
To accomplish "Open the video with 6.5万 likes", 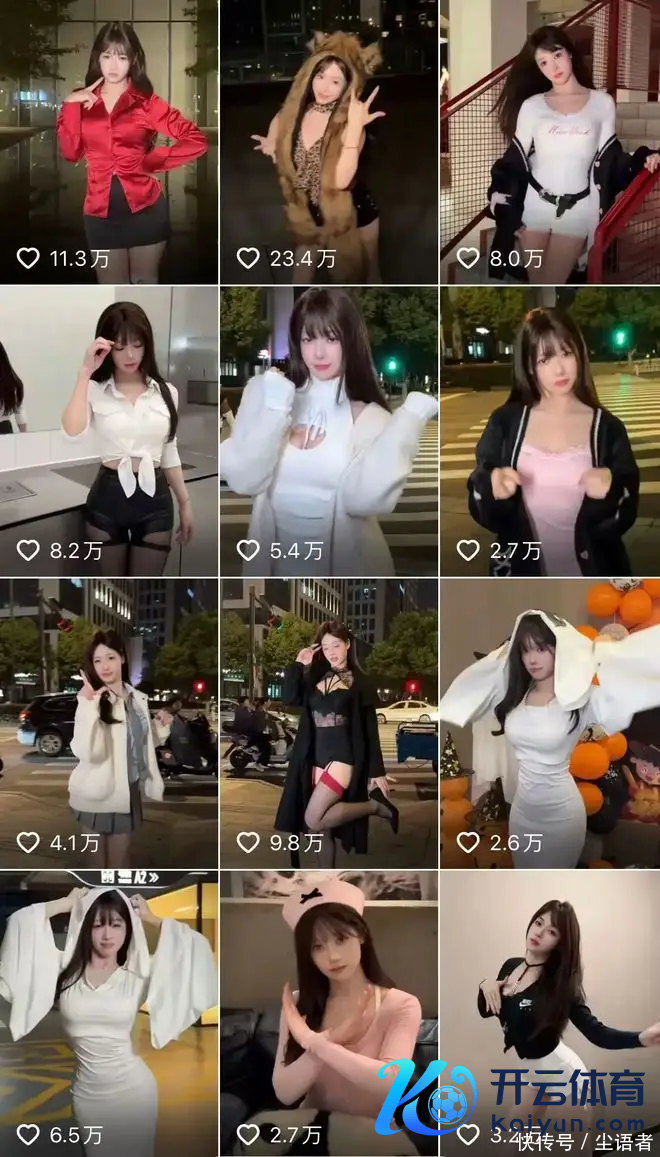I will 109,1010.
